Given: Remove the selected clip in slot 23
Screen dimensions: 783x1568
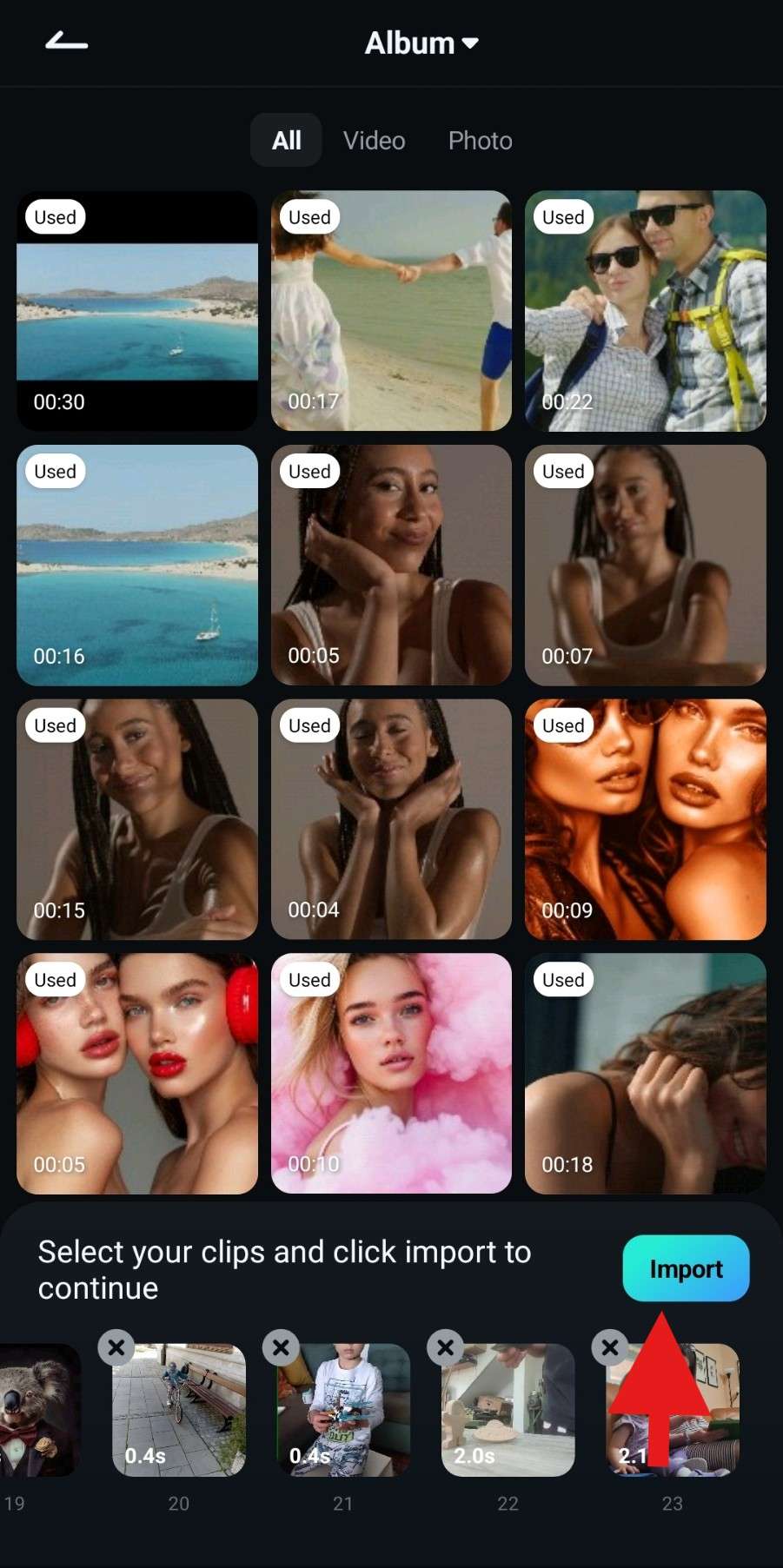Looking at the screenshot, I should (610, 1347).
